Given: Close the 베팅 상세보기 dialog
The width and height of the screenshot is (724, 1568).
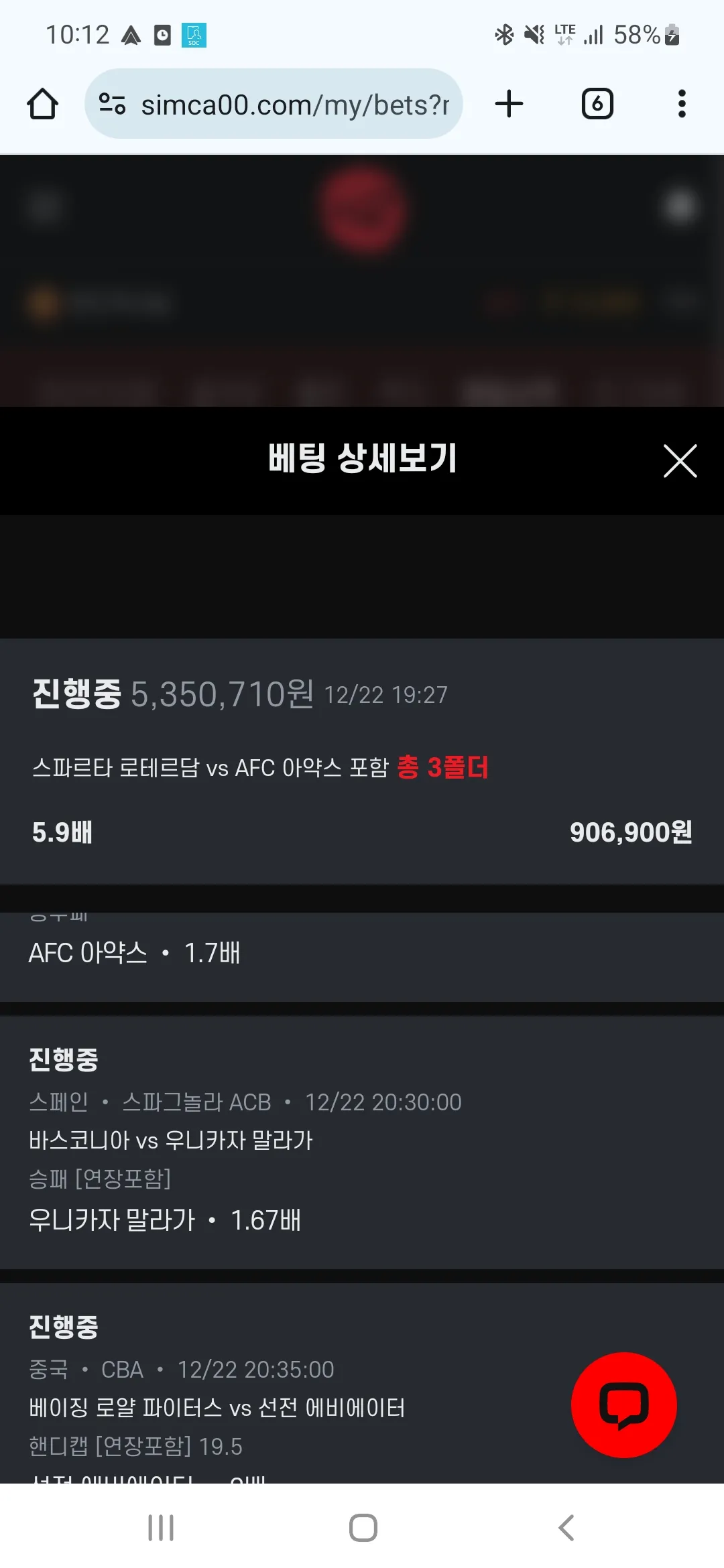Looking at the screenshot, I should [x=680, y=461].
